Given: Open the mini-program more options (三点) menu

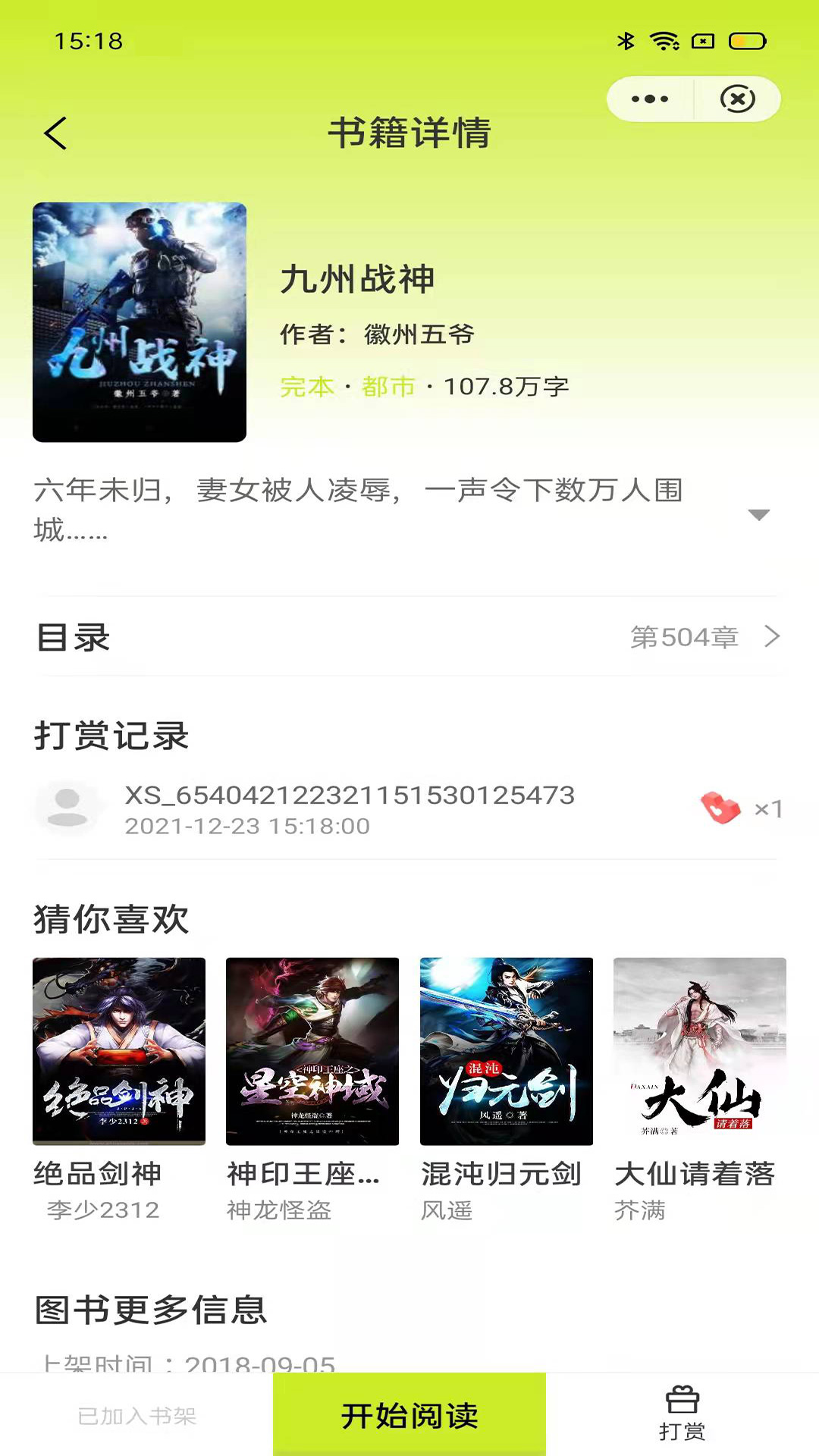Looking at the screenshot, I should [x=648, y=98].
